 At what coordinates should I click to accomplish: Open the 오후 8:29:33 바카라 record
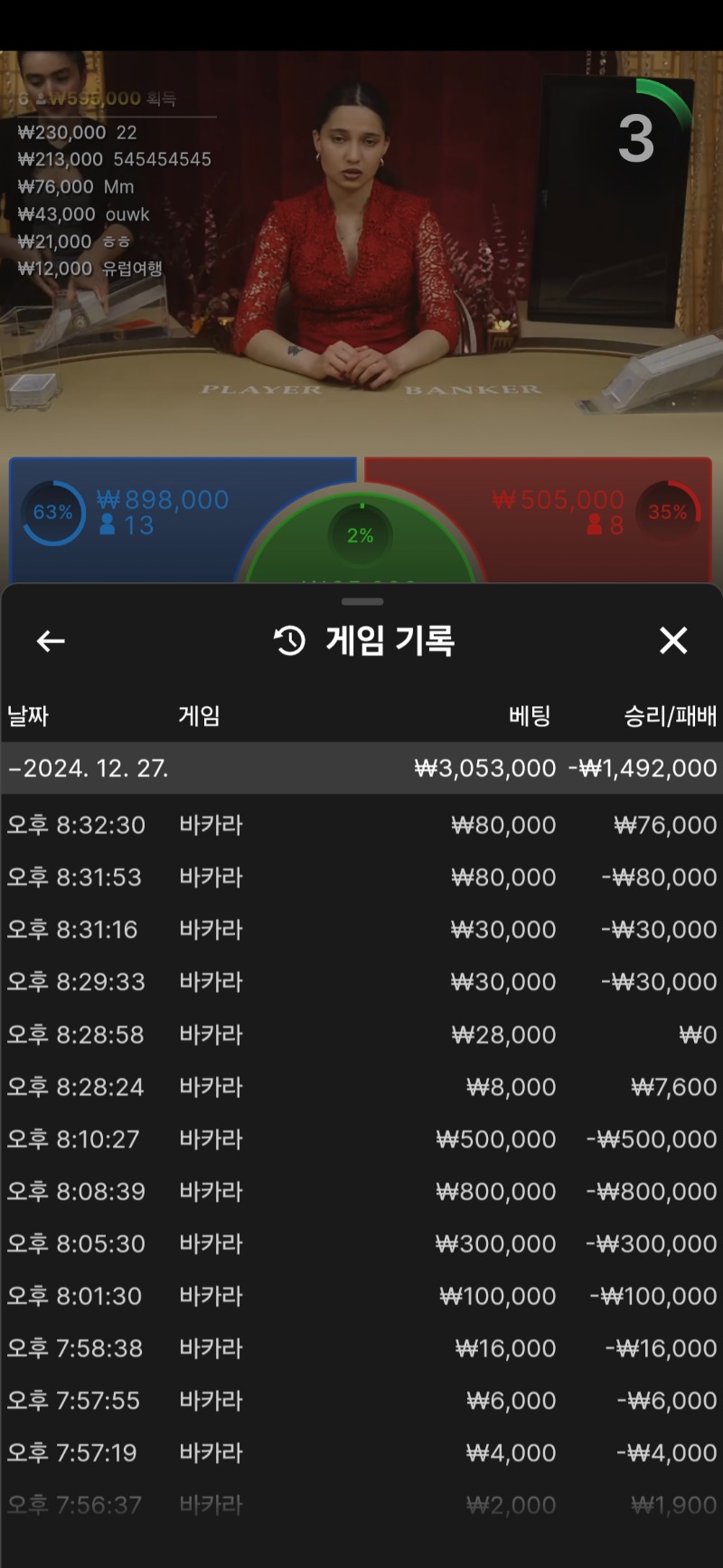tap(361, 982)
